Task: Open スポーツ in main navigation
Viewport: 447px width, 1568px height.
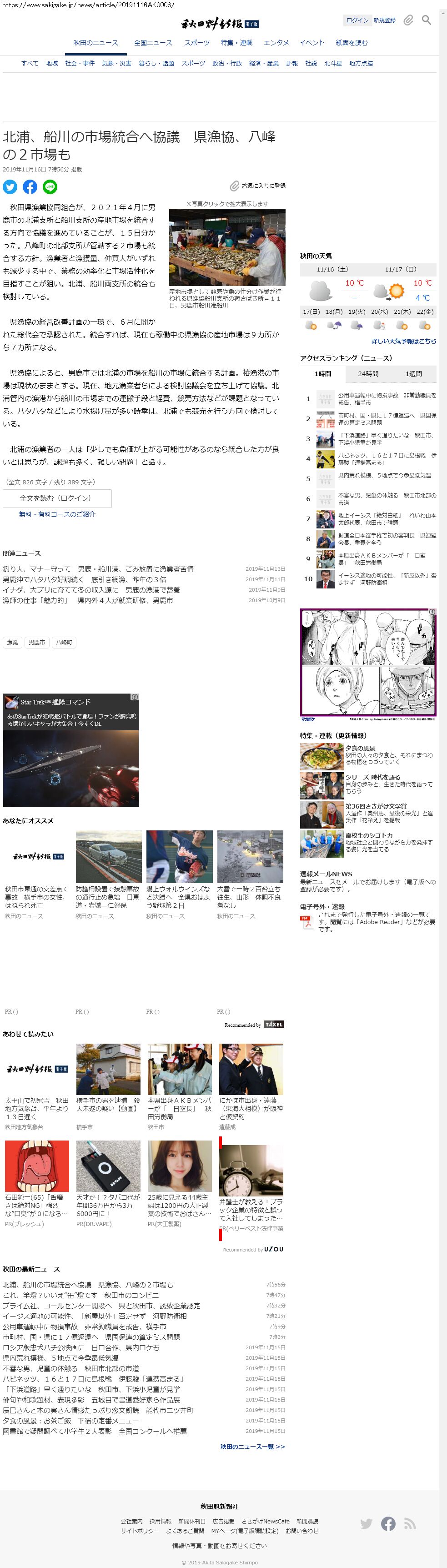Action: [197, 43]
